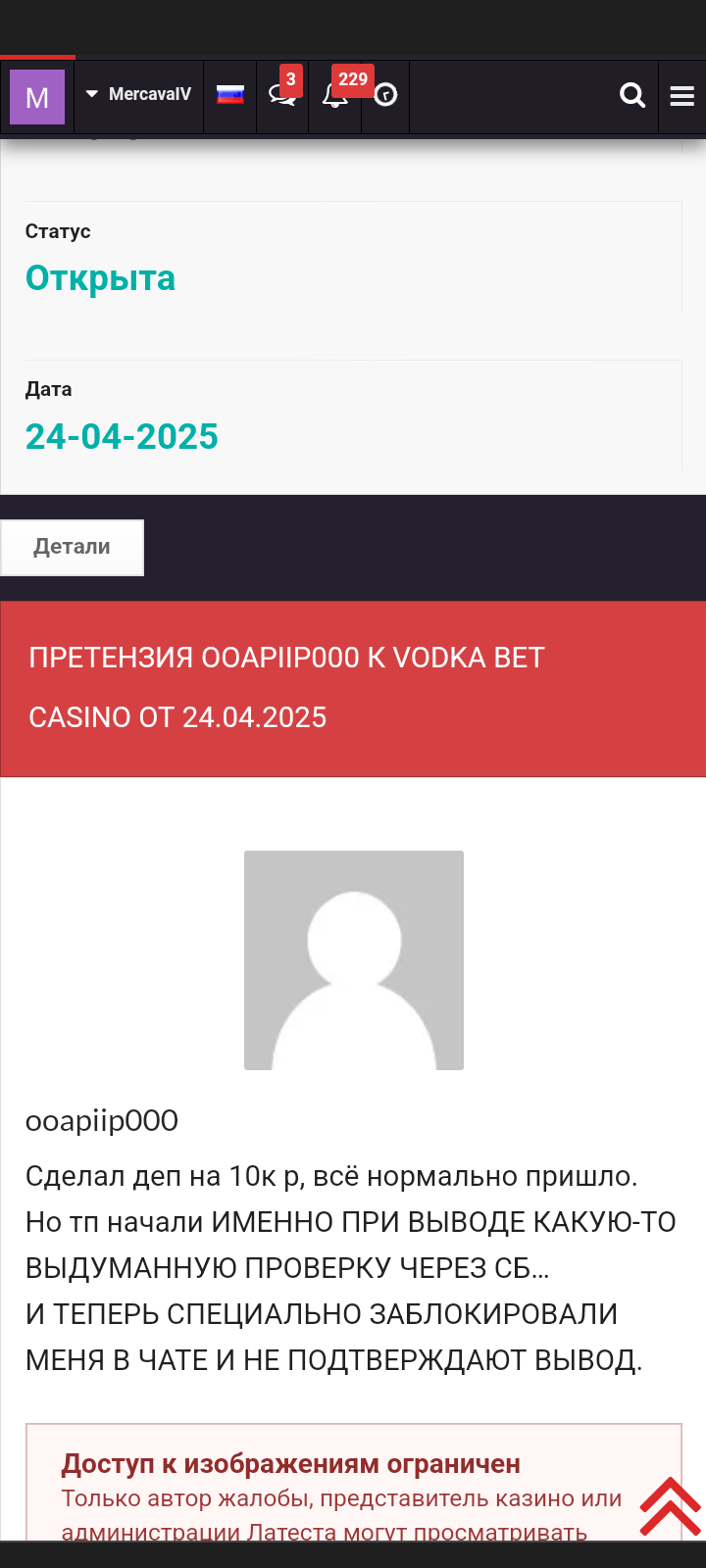
Task: Open messages with 3 unread
Action: [x=282, y=95]
